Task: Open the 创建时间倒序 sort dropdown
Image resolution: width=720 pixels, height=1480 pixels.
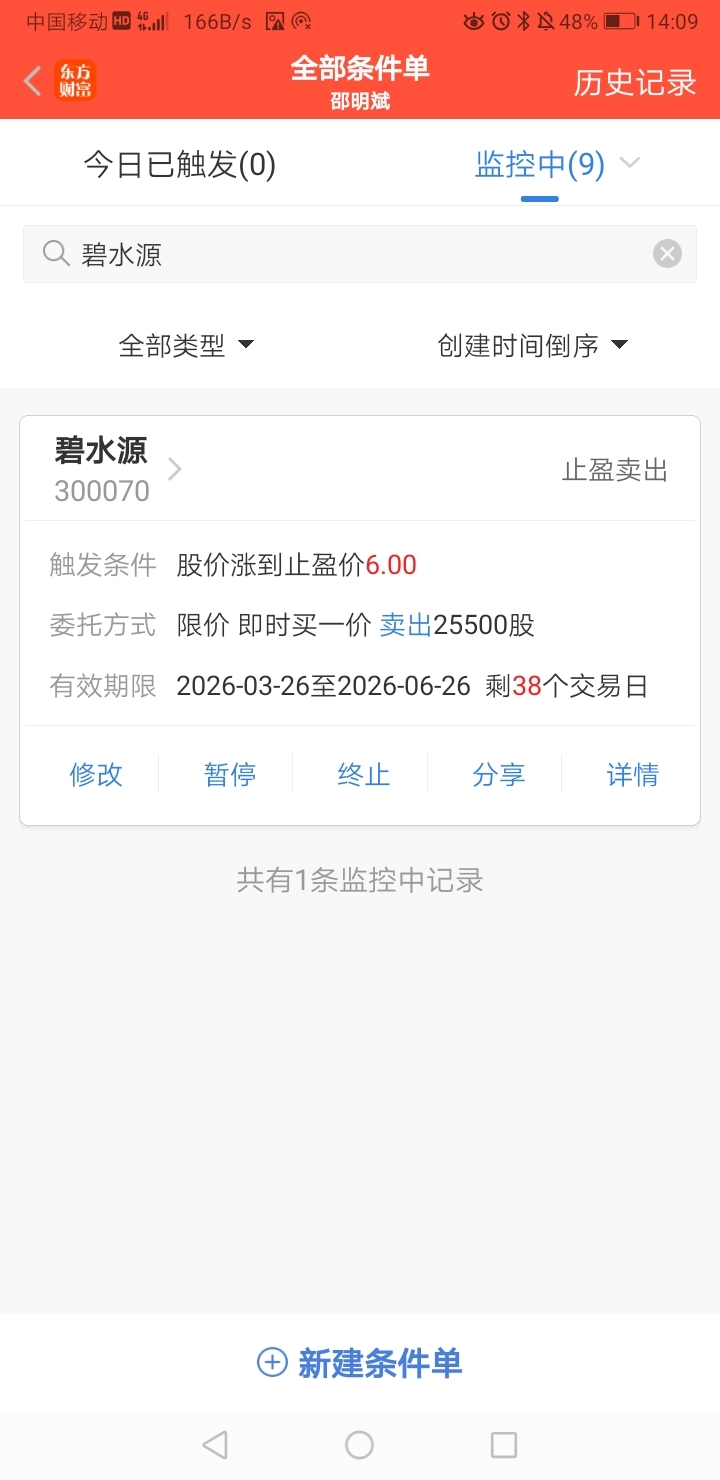Action: (x=533, y=345)
